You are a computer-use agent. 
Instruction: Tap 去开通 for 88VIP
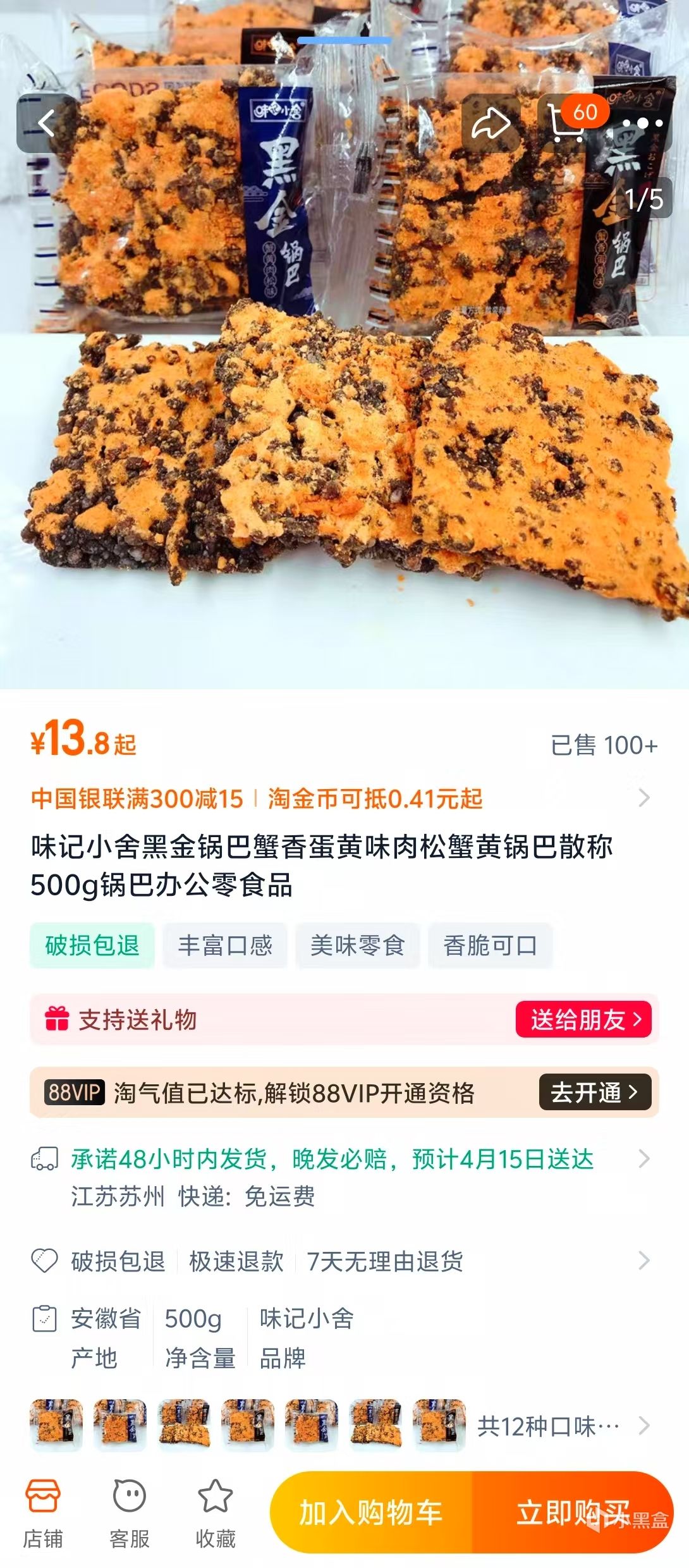click(594, 1092)
